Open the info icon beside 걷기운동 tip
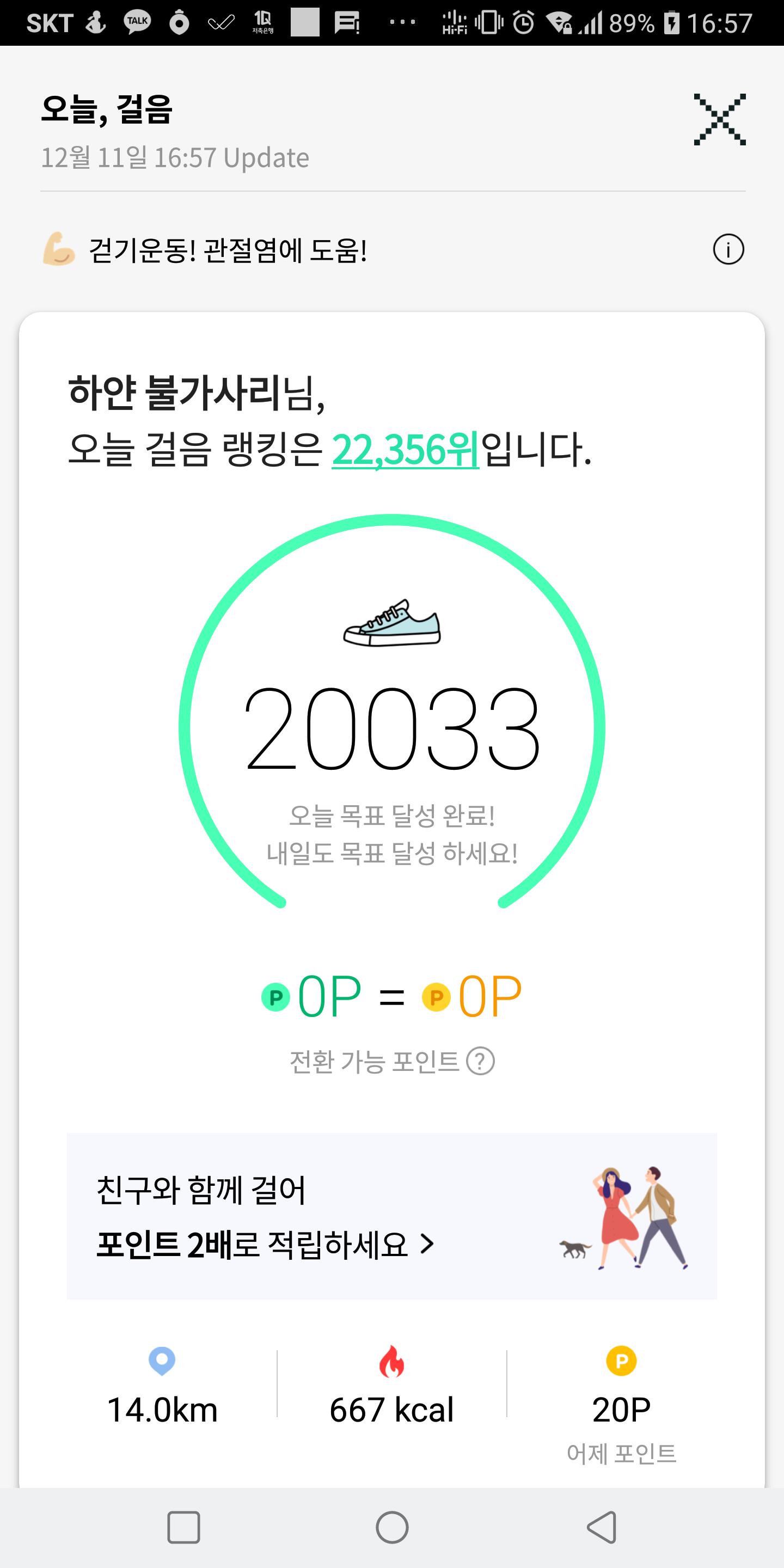Screen dimensions: 784x1568 [728, 249]
